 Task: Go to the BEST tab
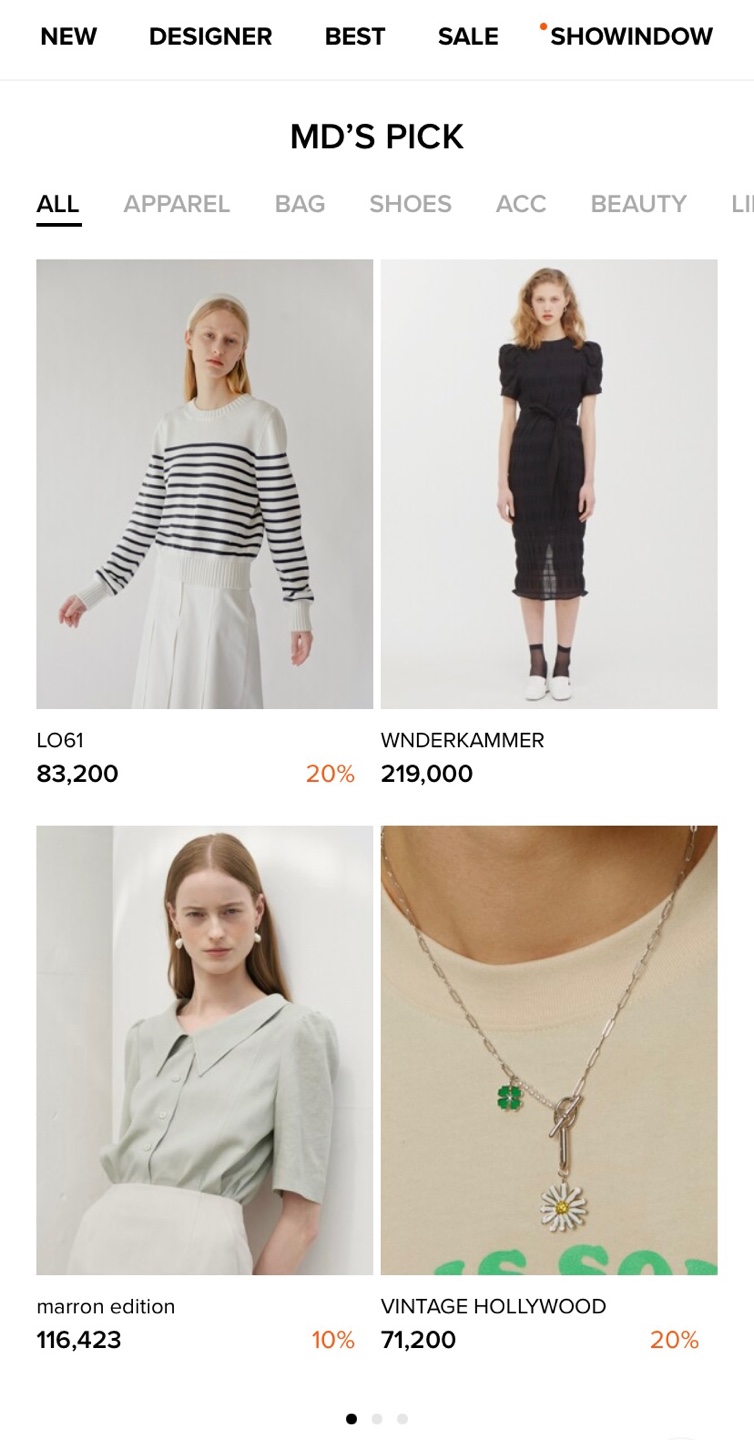click(354, 37)
